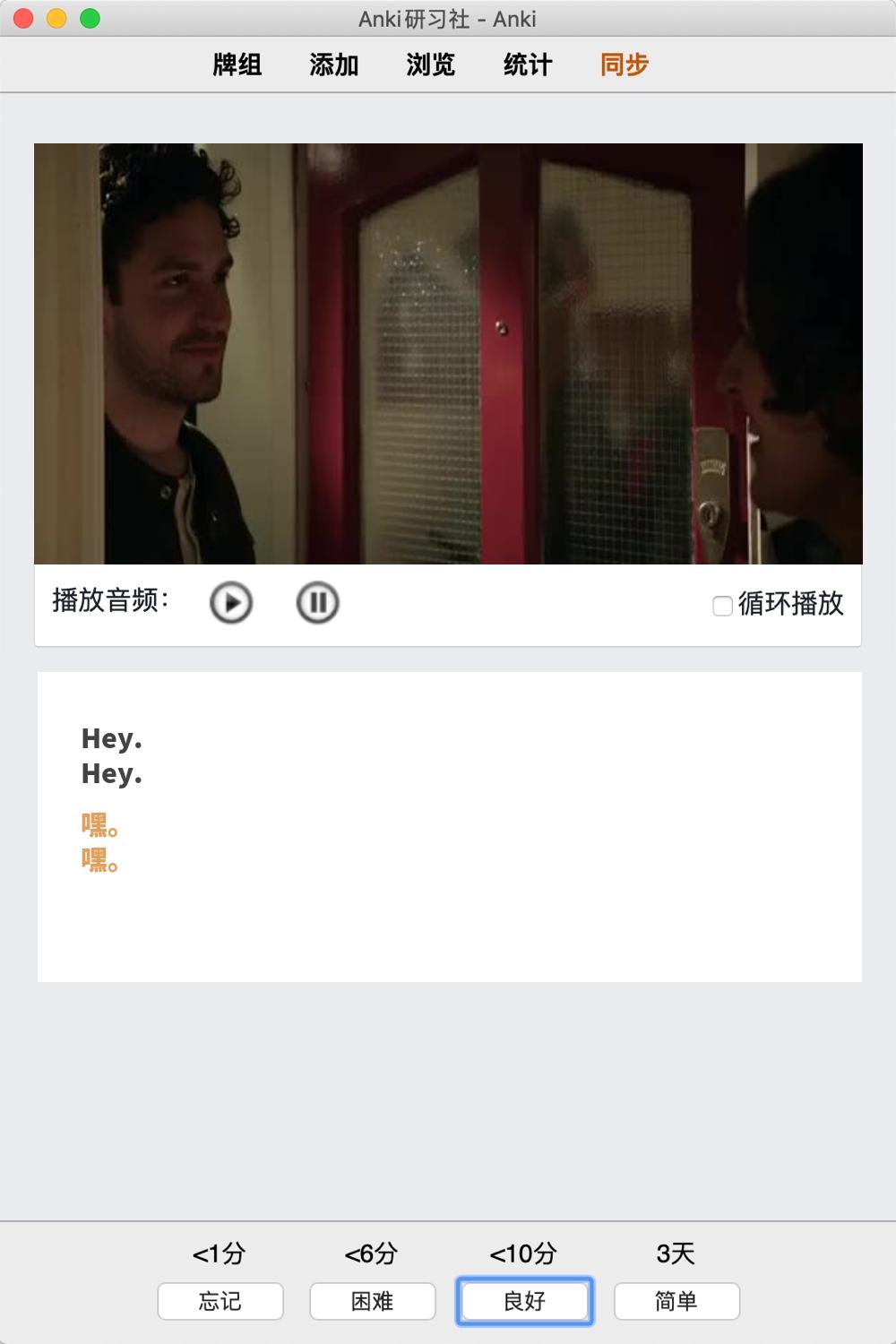Open the 浏览 card browser
This screenshot has height=1344, width=896.
[x=430, y=65]
